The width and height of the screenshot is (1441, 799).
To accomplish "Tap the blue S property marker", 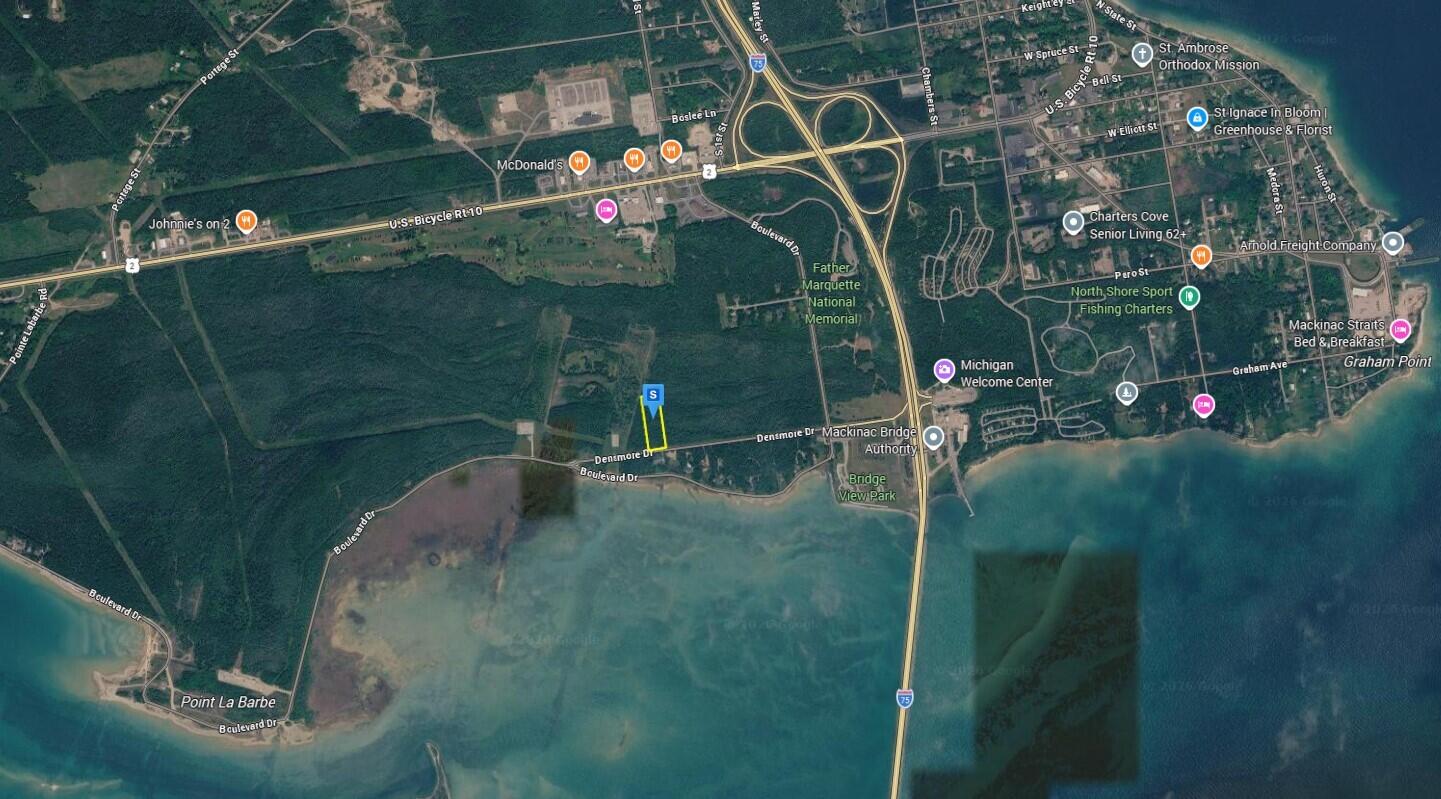I will 653,396.
